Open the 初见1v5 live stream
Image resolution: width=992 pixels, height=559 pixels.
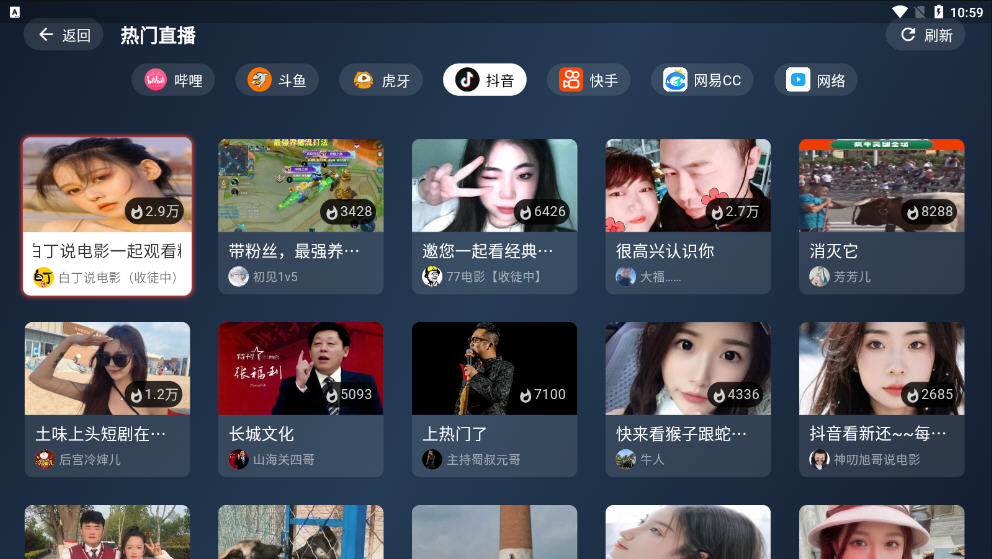(x=300, y=216)
